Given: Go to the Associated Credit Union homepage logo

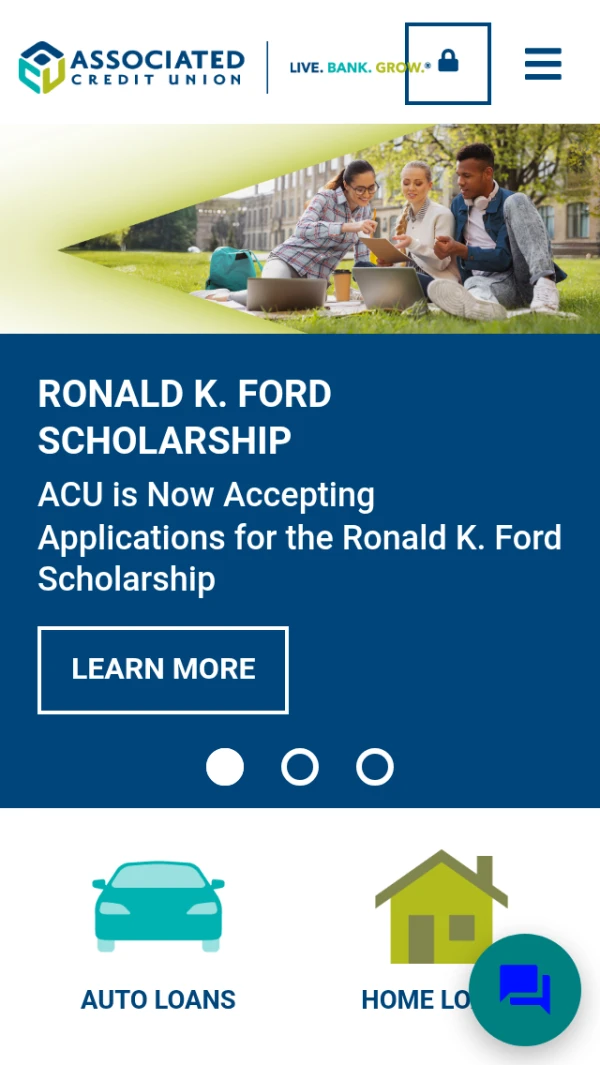Looking at the screenshot, I should point(132,67).
